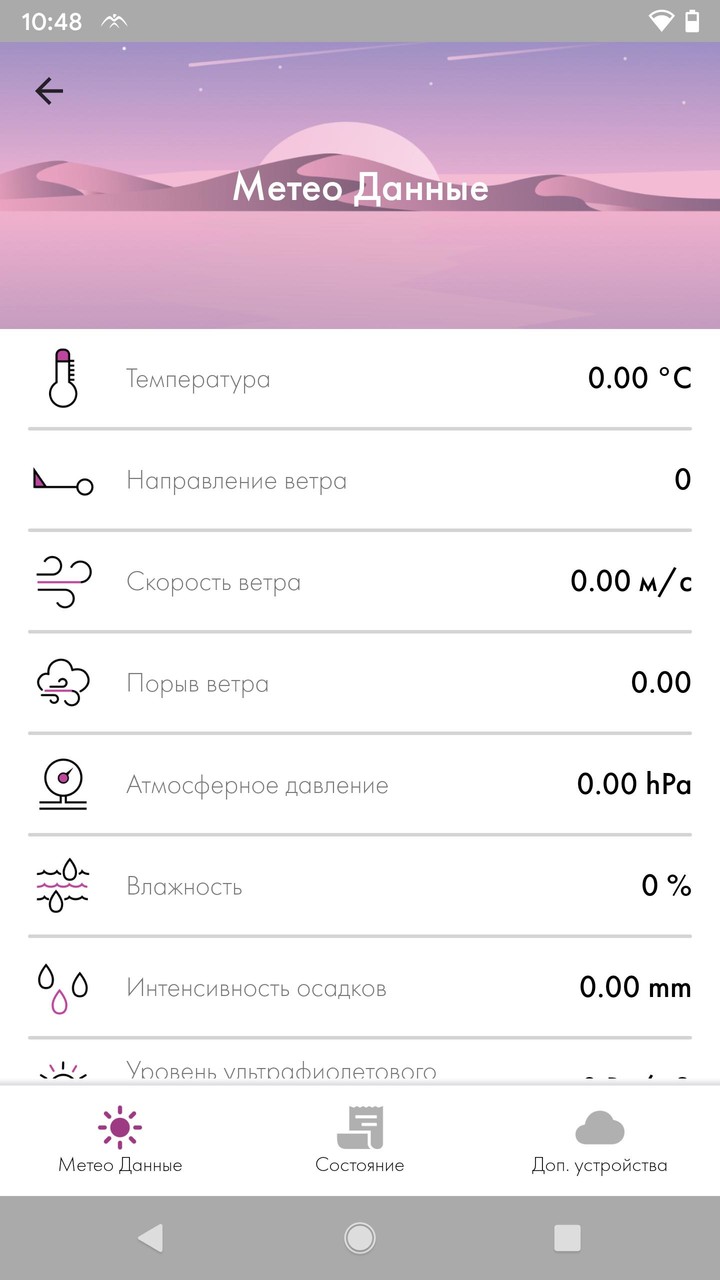
Task: Click the Android recent apps square button
Action: click(x=566, y=1237)
